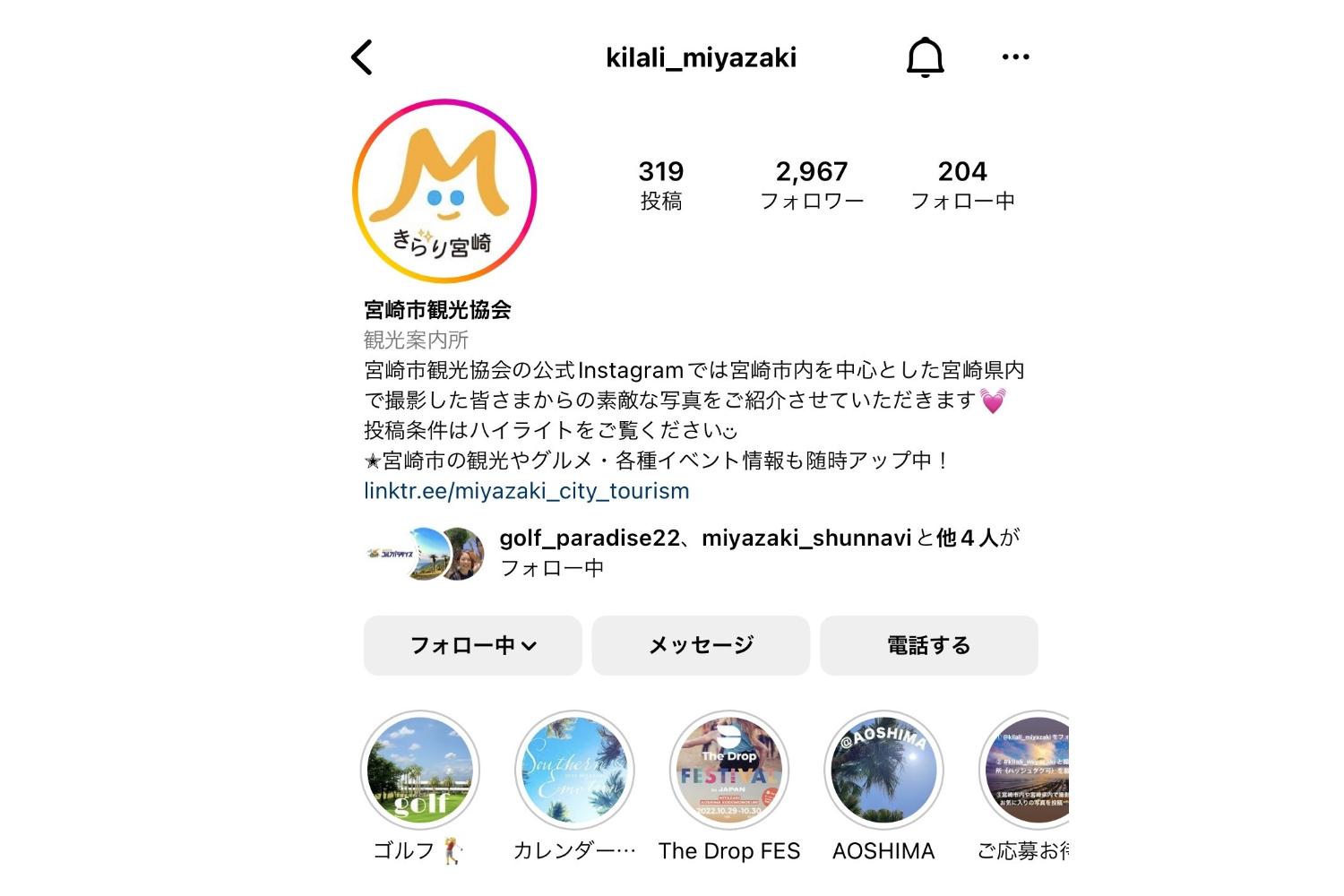Open the 2,967 フォロワー list
This screenshot has width=1344, height=896.
(x=812, y=185)
